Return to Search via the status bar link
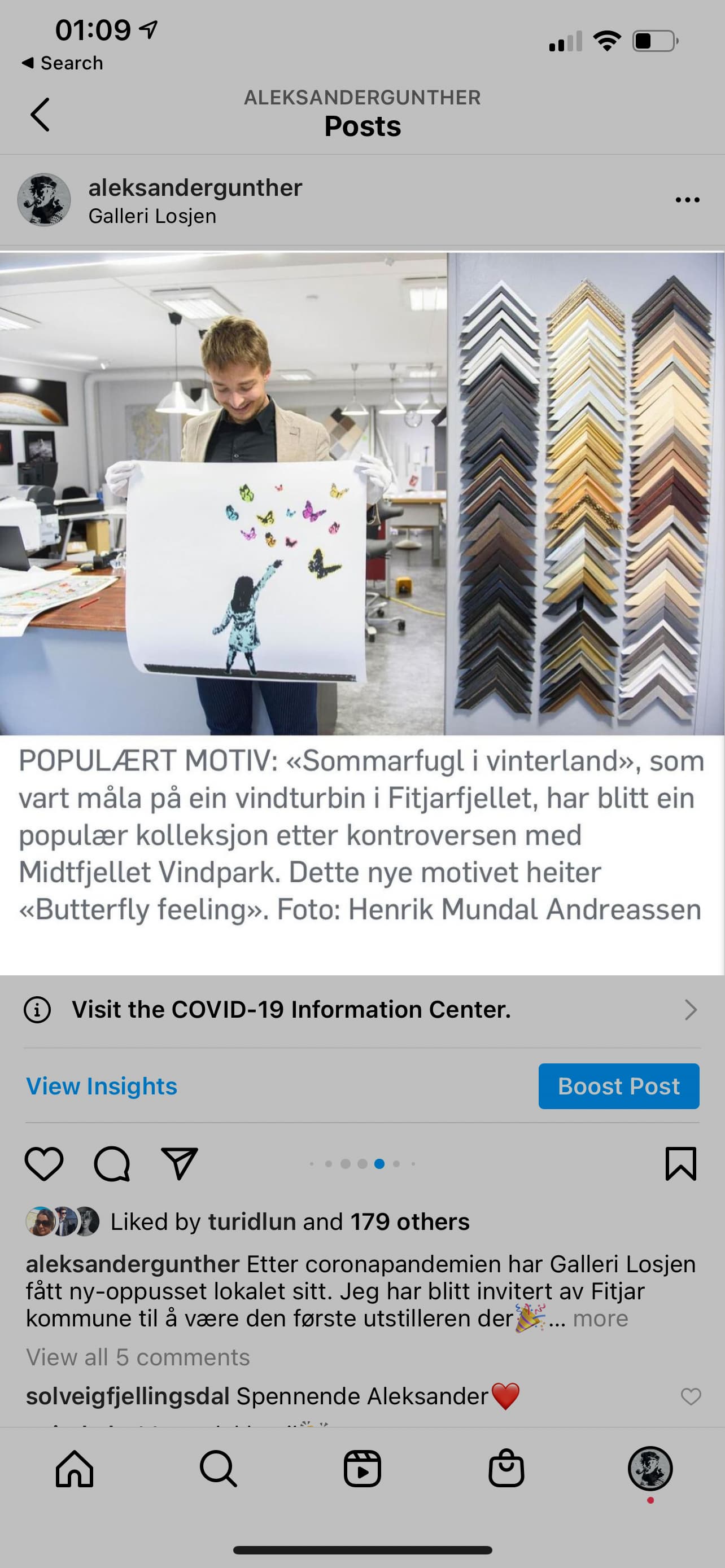This screenshot has width=725, height=1568. 63,63
